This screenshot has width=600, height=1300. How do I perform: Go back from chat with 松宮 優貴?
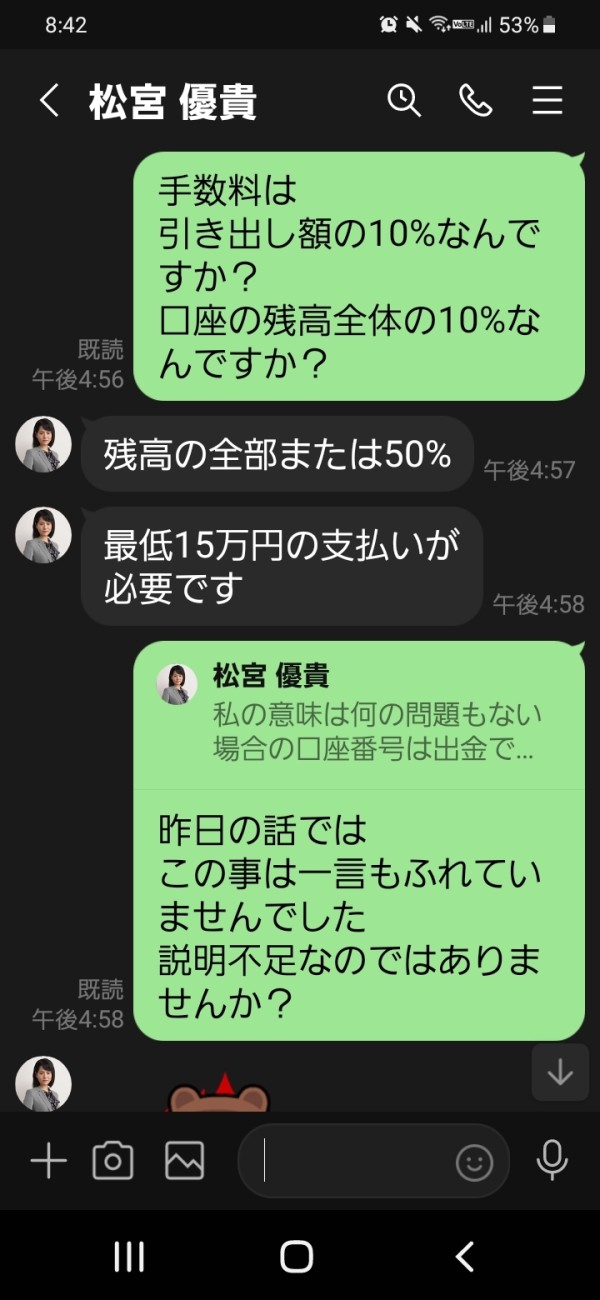point(49,101)
